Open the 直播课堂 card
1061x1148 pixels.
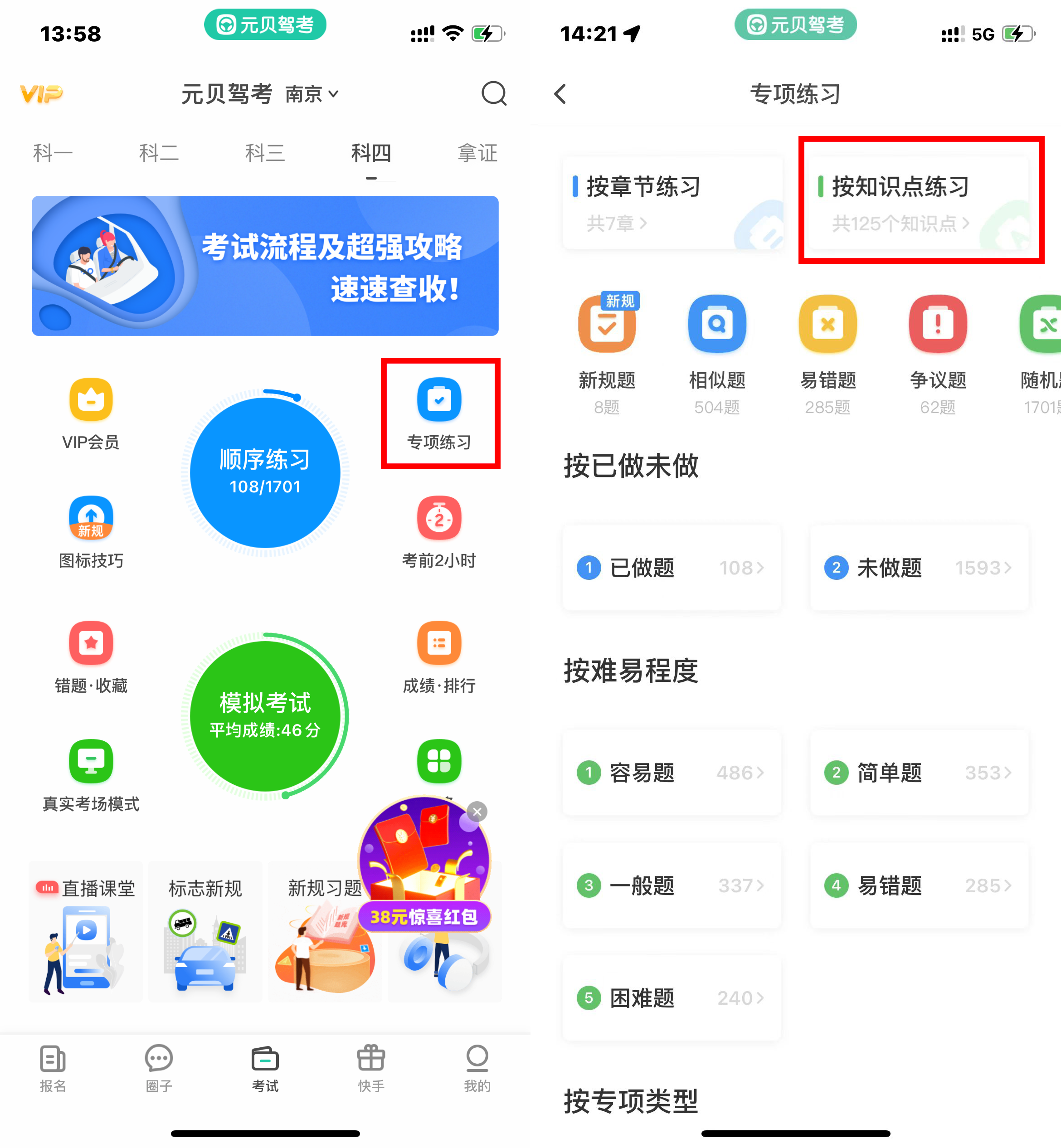(x=86, y=931)
